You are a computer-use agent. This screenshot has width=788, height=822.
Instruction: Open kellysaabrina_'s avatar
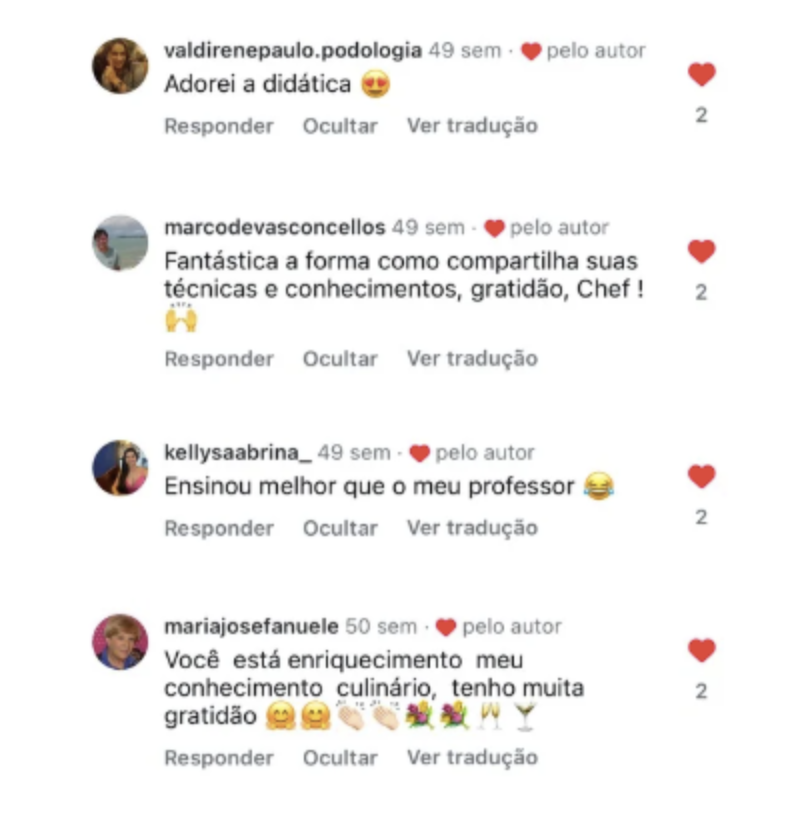(120, 467)
